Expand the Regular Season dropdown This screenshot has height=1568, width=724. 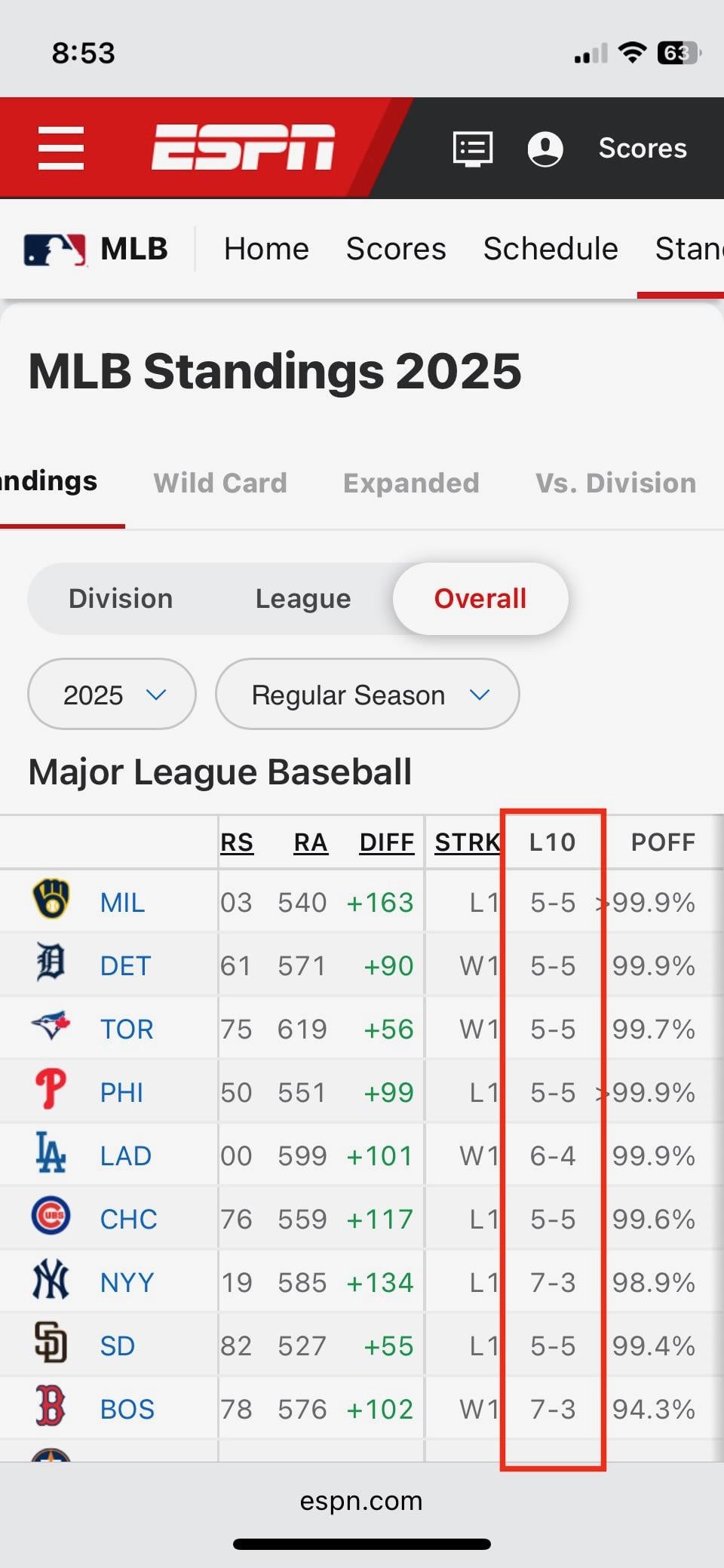pyautogui.click(x=367, y=695)
